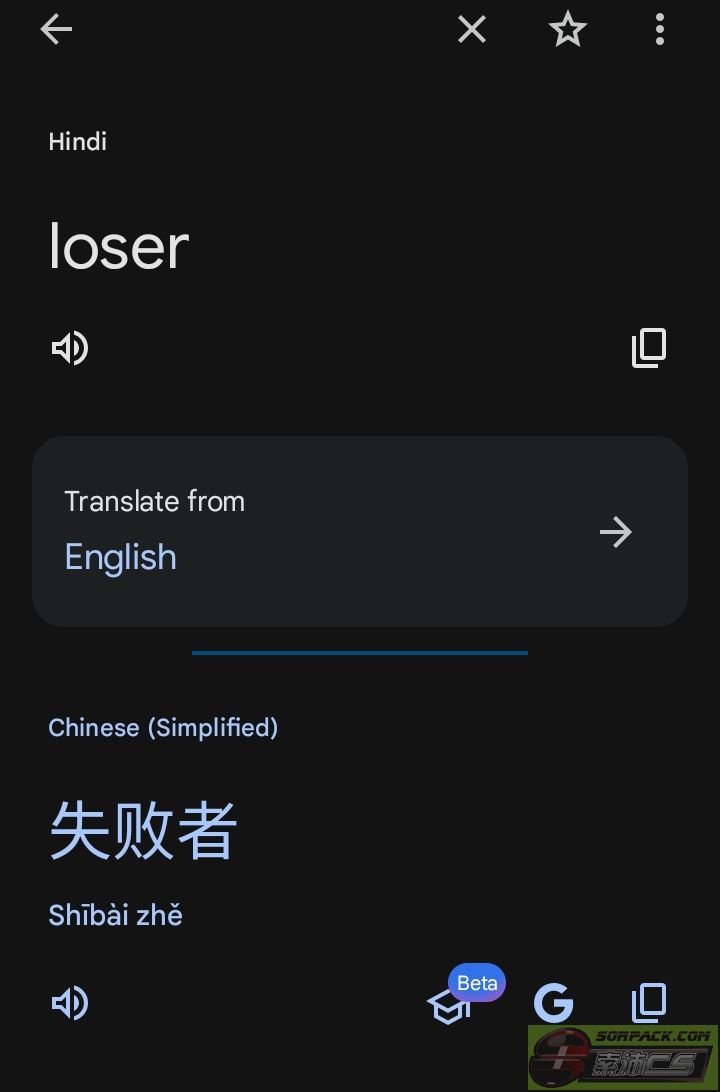Open the three-dot overflow menu
Image resolution: width=720 pixels, height=1092 pixels.
[x=660, y=30]
